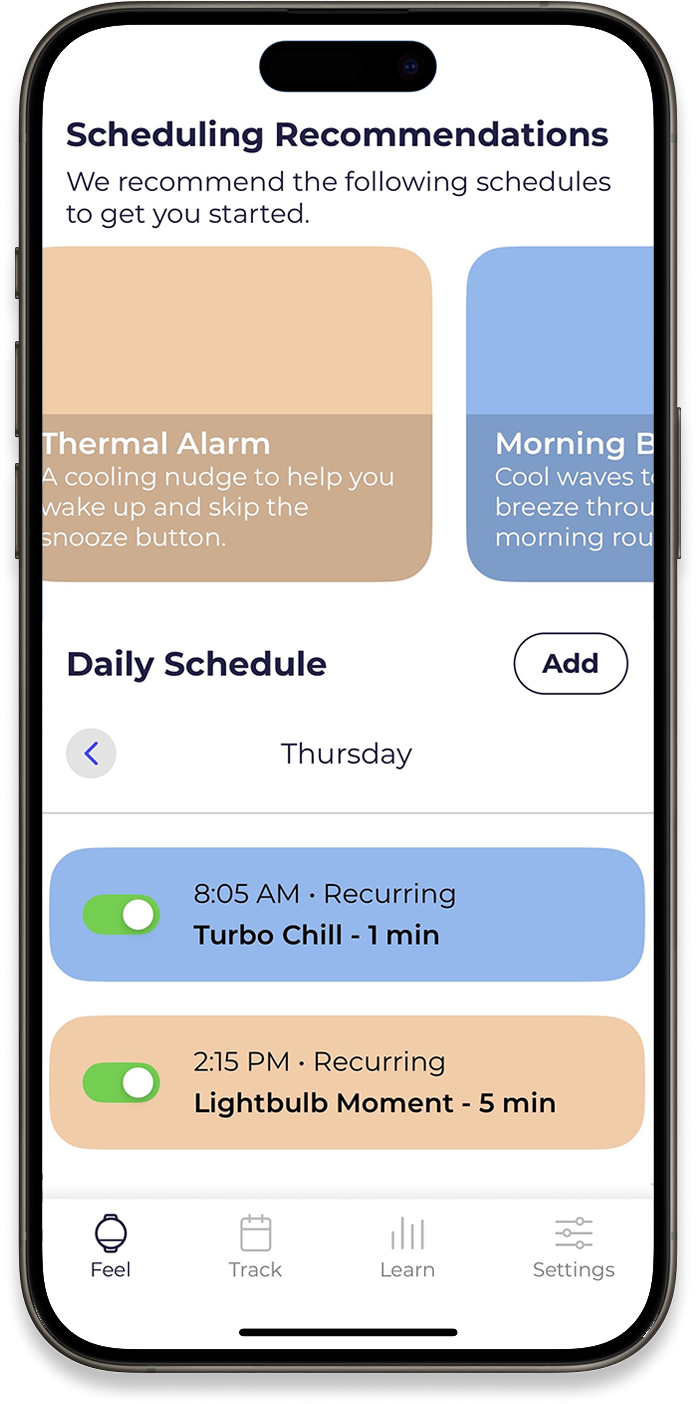Select the Feel tab
The width and height of the screenshot is (696, 1404).
pyautogui.click(x=111, y=1247)
